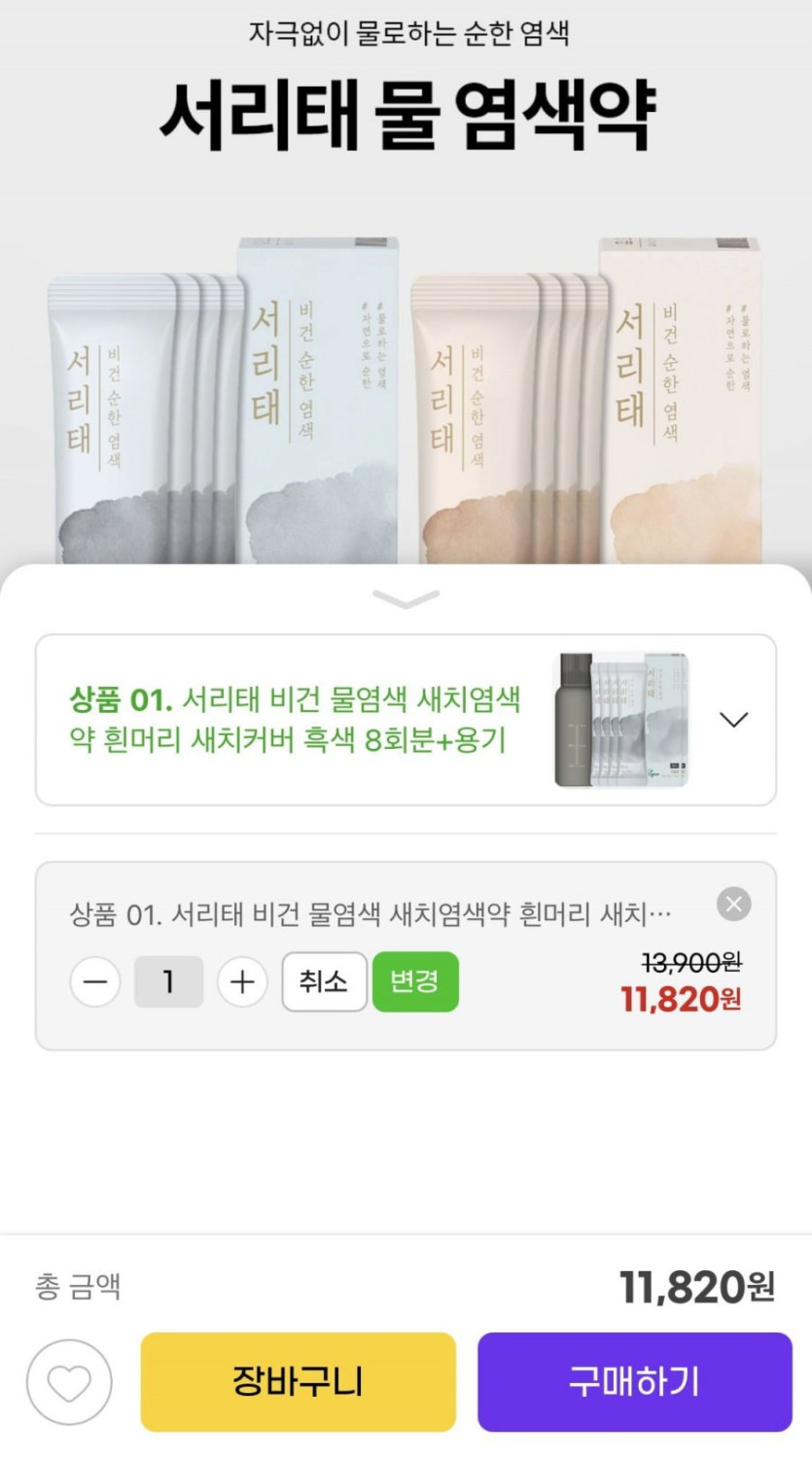Increase quantity with the plus button
Viewport: 812px width, 1458px height.
click(x=242, y=981)
